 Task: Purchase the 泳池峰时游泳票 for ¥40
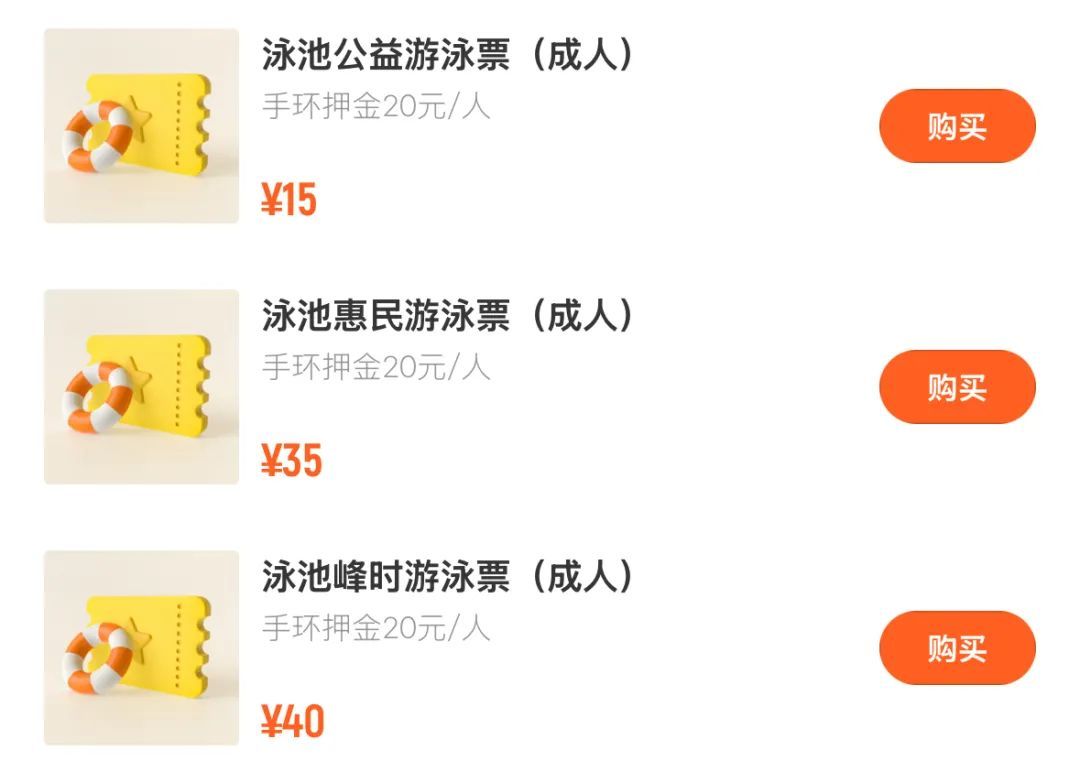(957, 648)
